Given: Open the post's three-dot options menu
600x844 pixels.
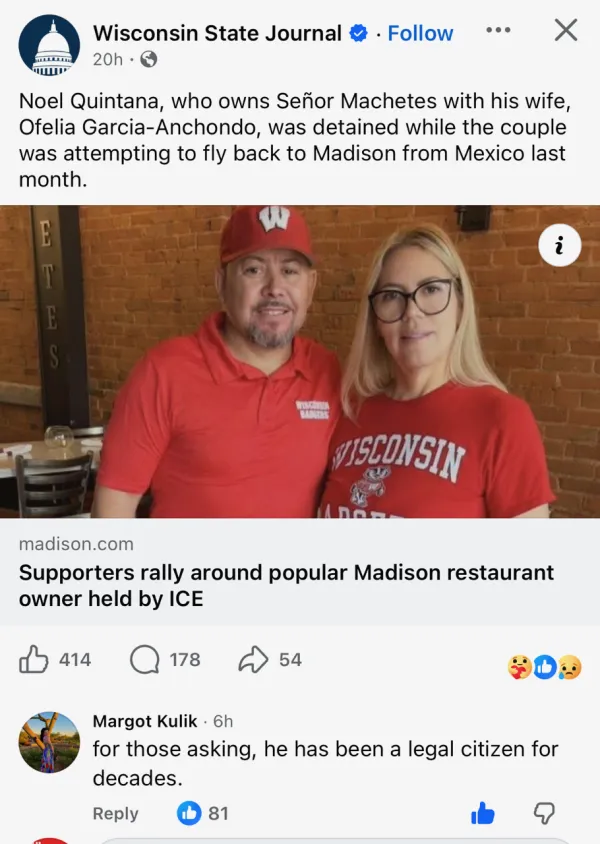Looking at the screenshot, I should (498, 30).
